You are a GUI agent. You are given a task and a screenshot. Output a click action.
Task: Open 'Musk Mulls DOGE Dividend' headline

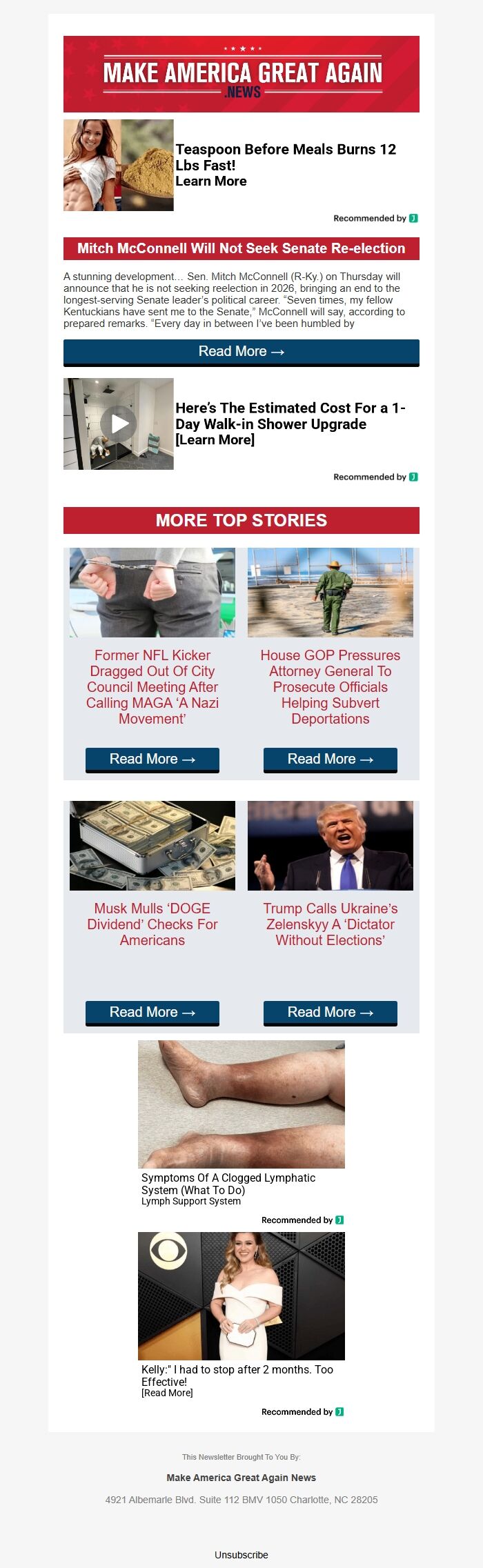tap(152, 924)
